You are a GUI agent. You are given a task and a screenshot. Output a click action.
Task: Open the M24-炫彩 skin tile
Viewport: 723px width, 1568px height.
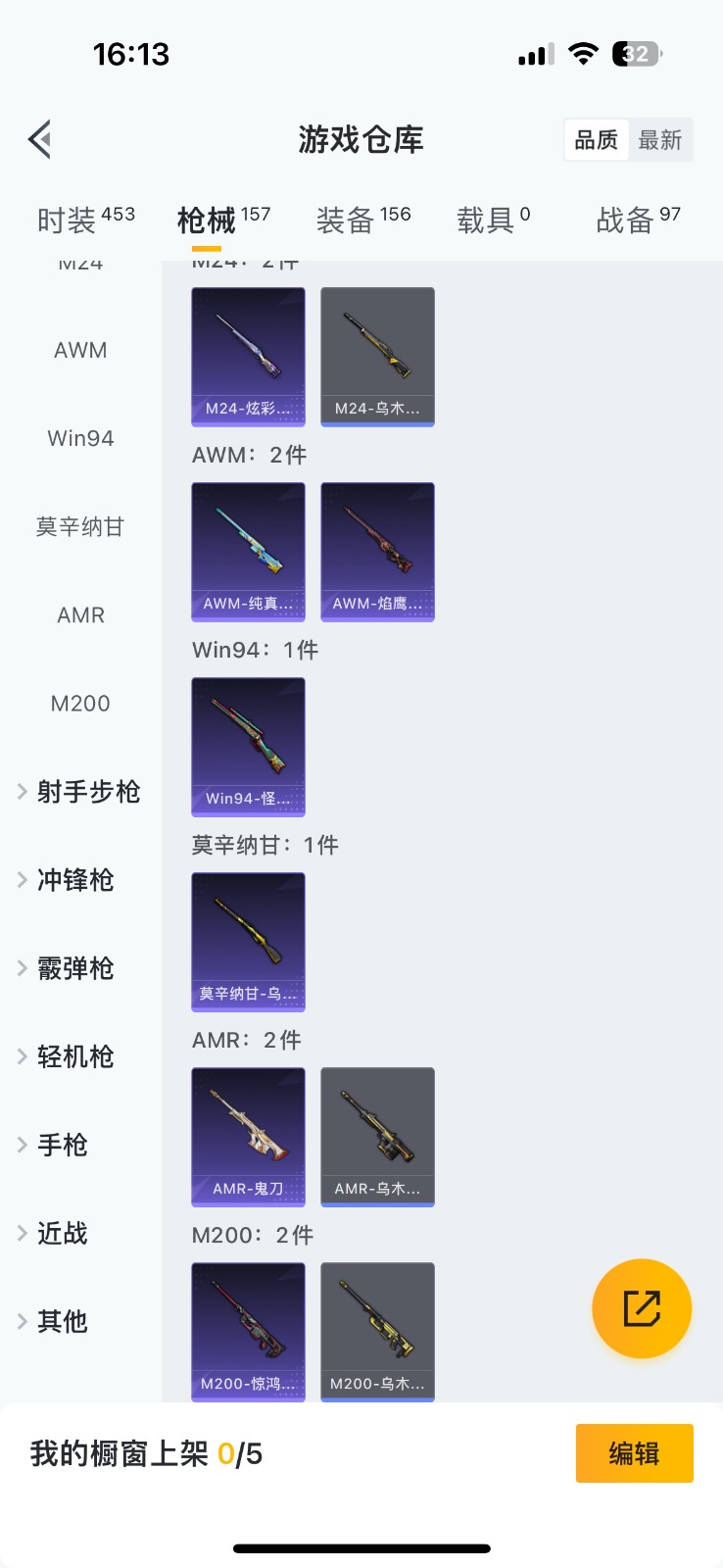248,357
